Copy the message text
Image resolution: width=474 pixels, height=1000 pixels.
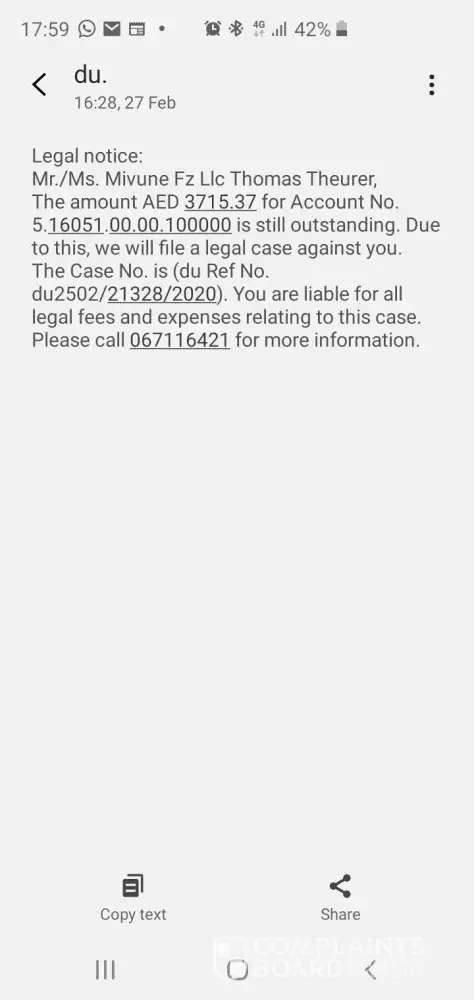pyautogui.click(x=133, y=898)
